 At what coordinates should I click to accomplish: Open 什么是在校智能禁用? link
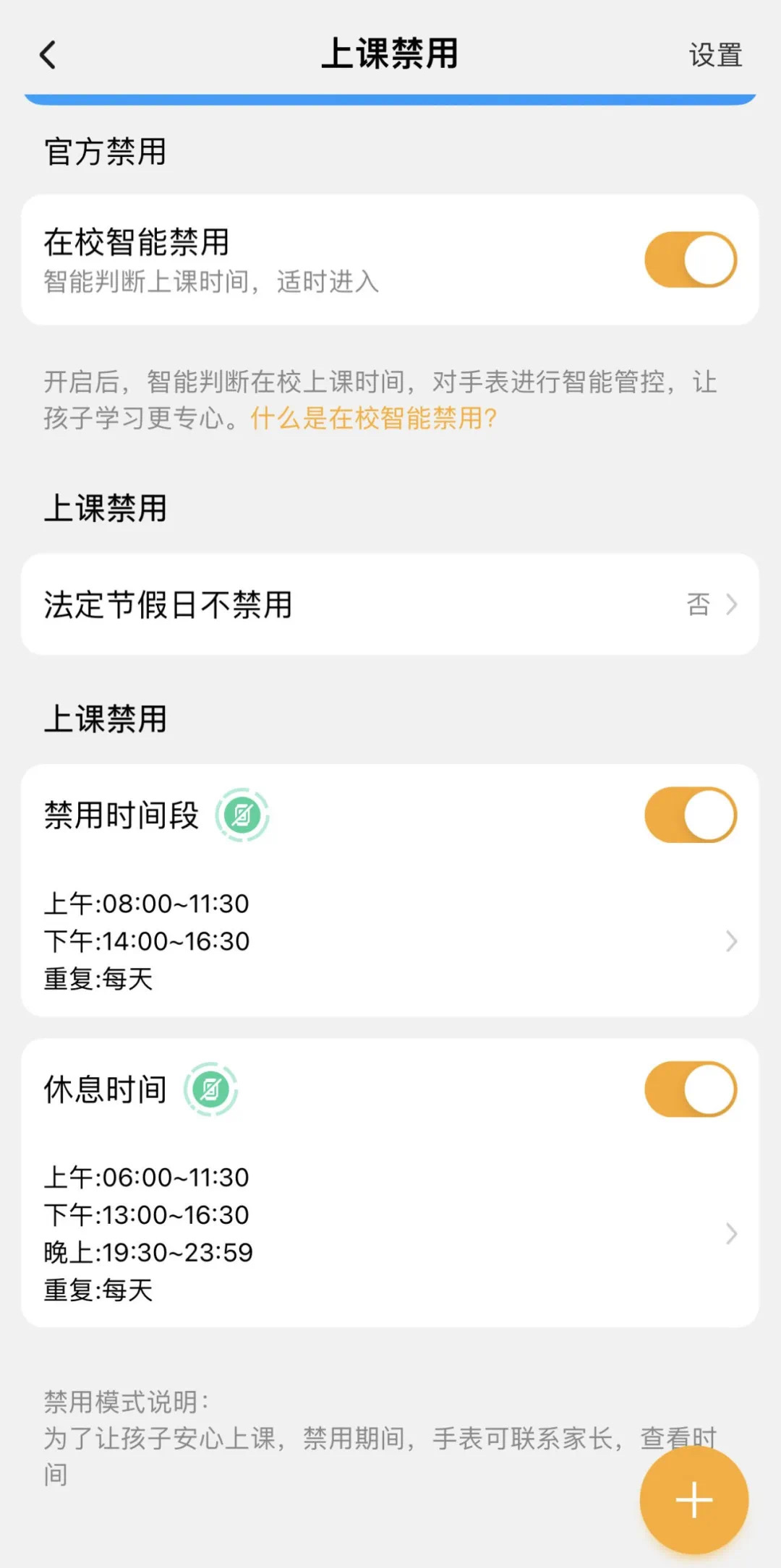pos(373,419)
